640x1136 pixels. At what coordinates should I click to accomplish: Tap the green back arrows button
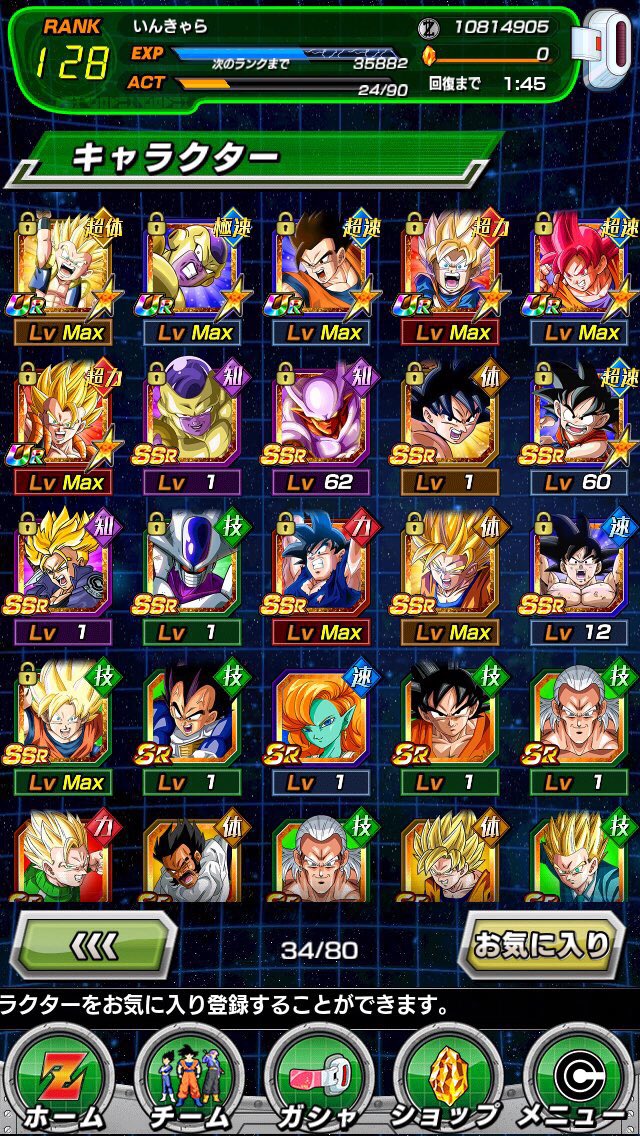[x=93, y=945]
